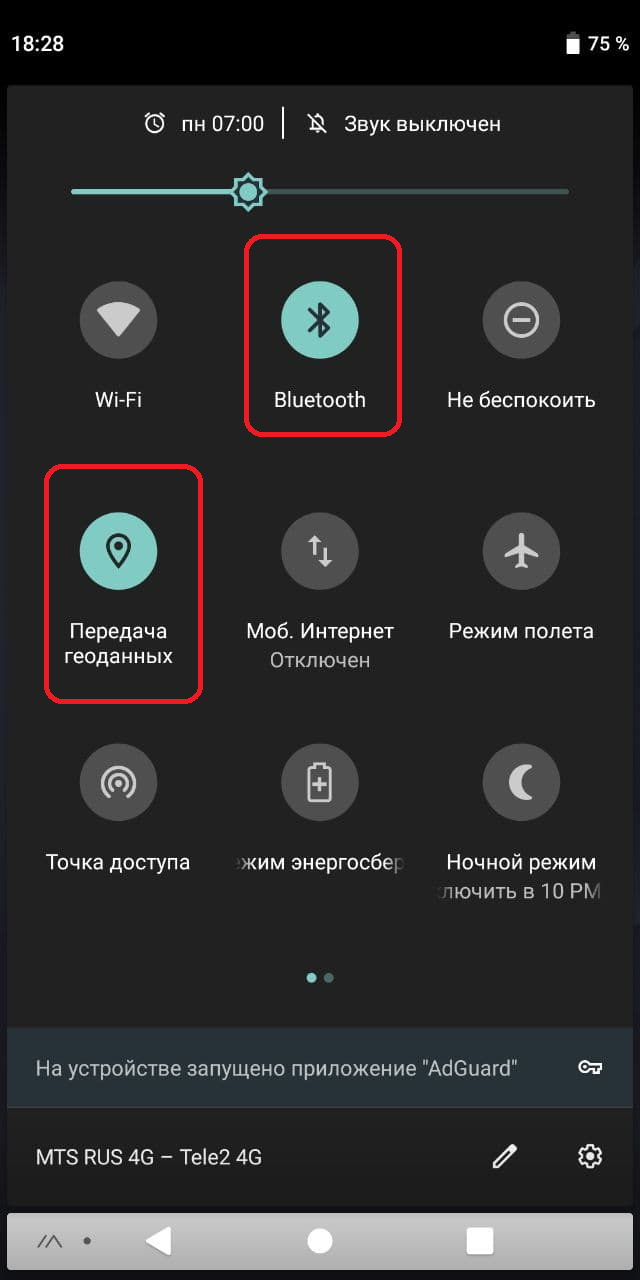Image resolution: width=640 pixels, height=1280 pixels.
Task: Go back with the navigation bar
Action: [x=158, y=1241]
